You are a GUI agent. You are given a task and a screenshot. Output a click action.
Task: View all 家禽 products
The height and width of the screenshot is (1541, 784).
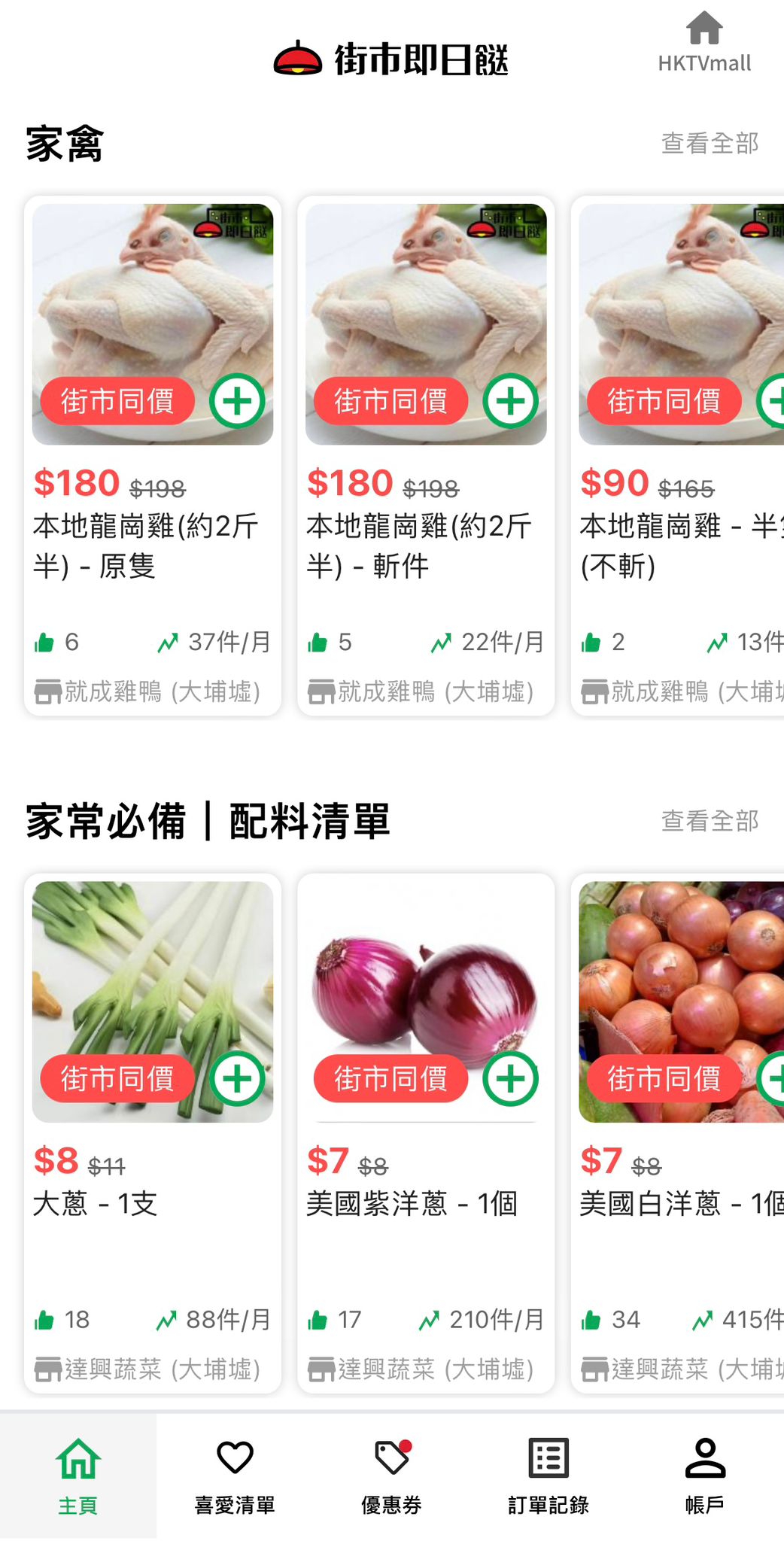[710, 143]
